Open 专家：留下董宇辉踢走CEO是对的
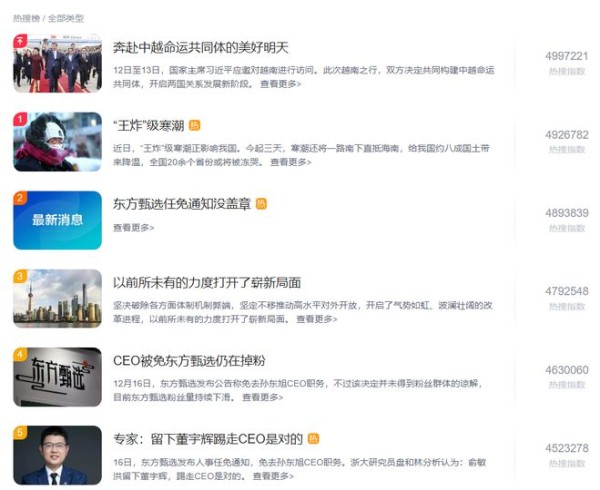The image size is (600, 490). click(208, 438)
